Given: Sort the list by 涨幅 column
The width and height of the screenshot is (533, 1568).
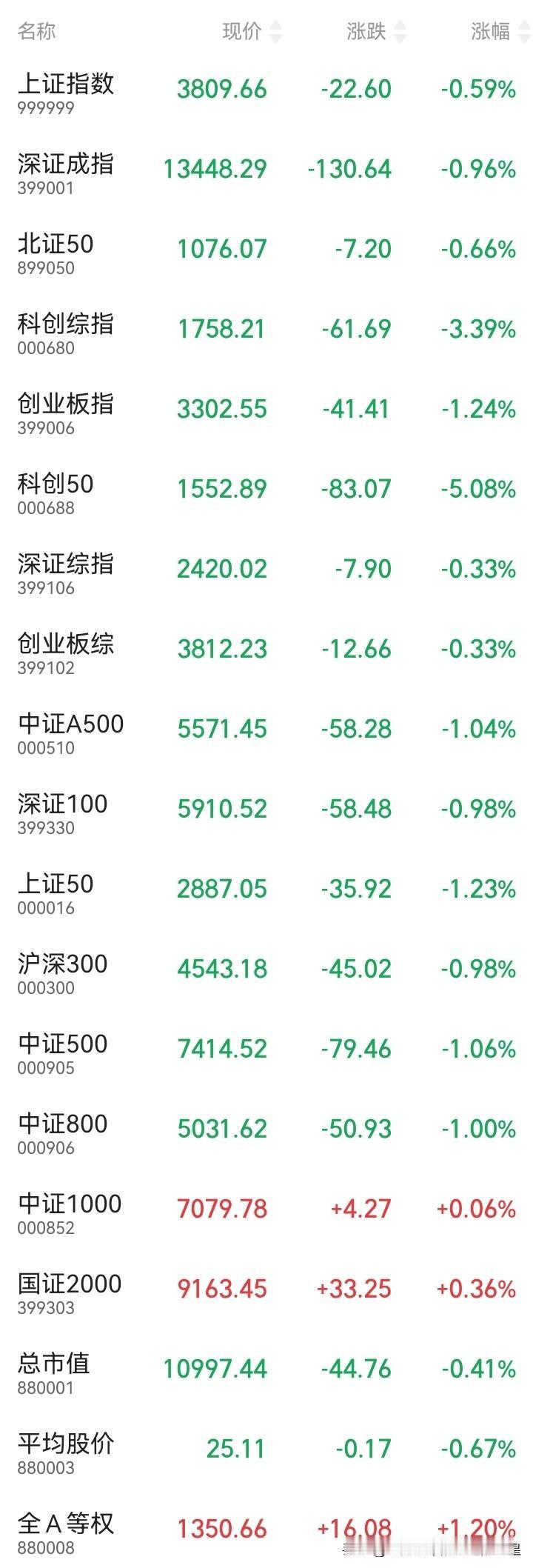Looking at the screenshot, I should [500, 31].
